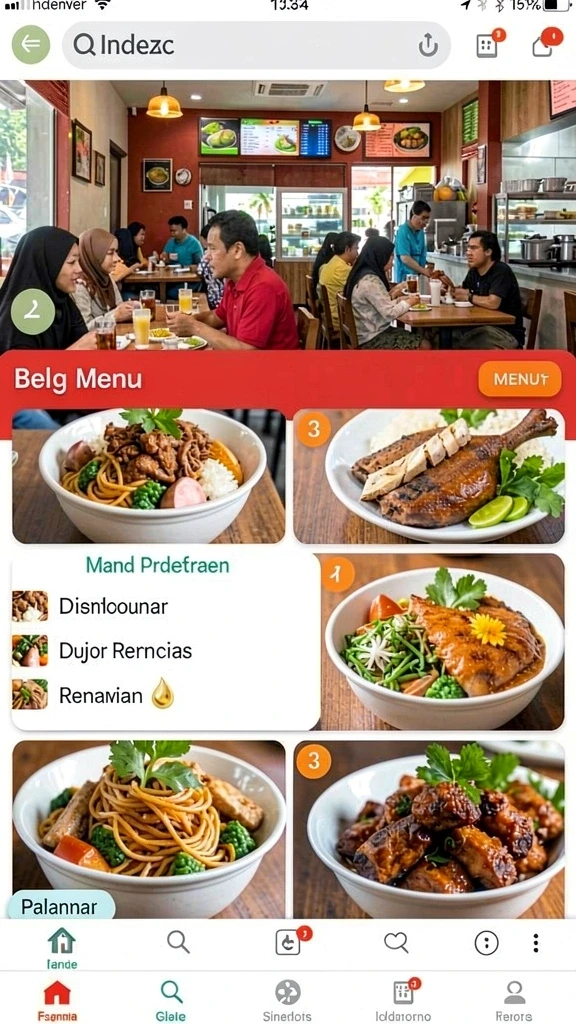Share via the upload icon in search bar
The image size is (576, 1024).
coord(428,45)
